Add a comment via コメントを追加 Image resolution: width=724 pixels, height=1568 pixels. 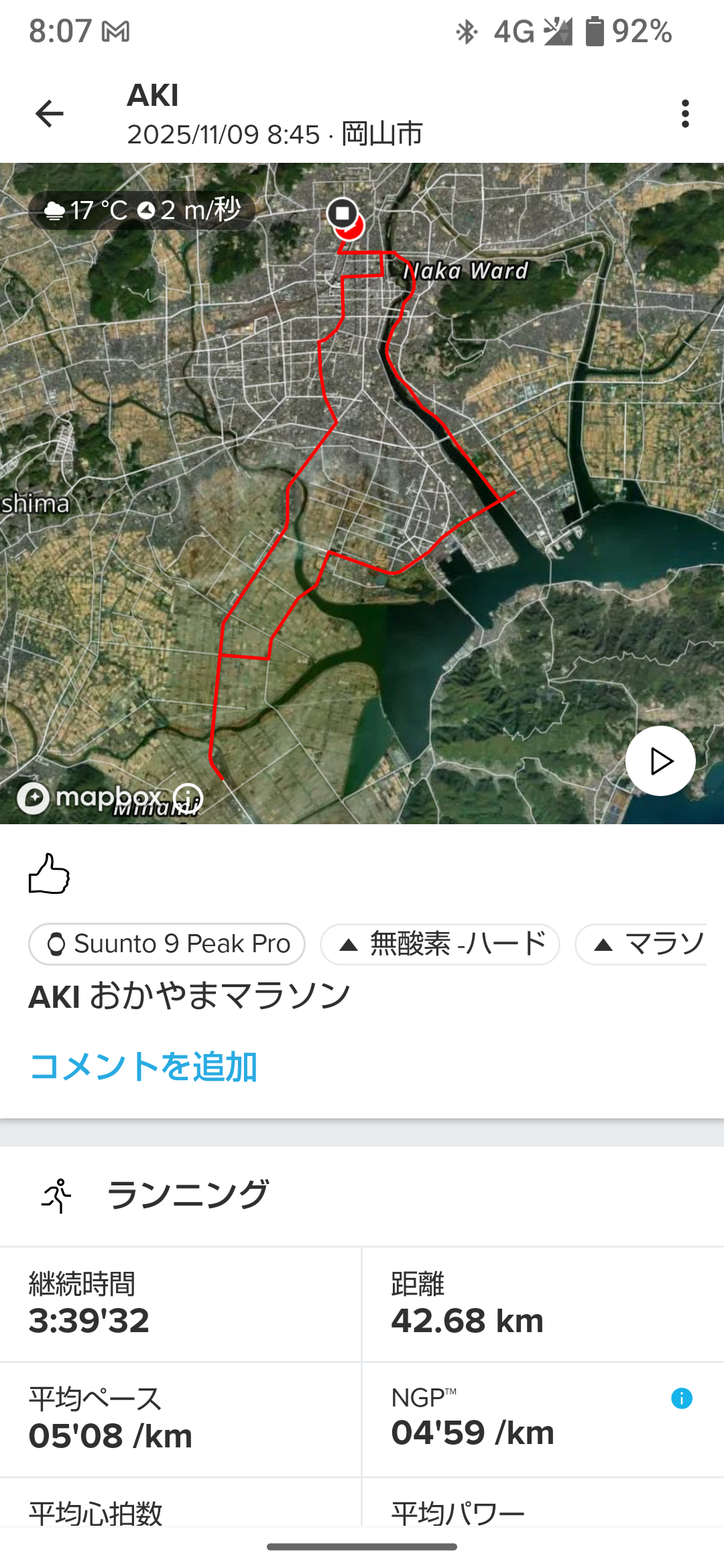[143, 1066]
